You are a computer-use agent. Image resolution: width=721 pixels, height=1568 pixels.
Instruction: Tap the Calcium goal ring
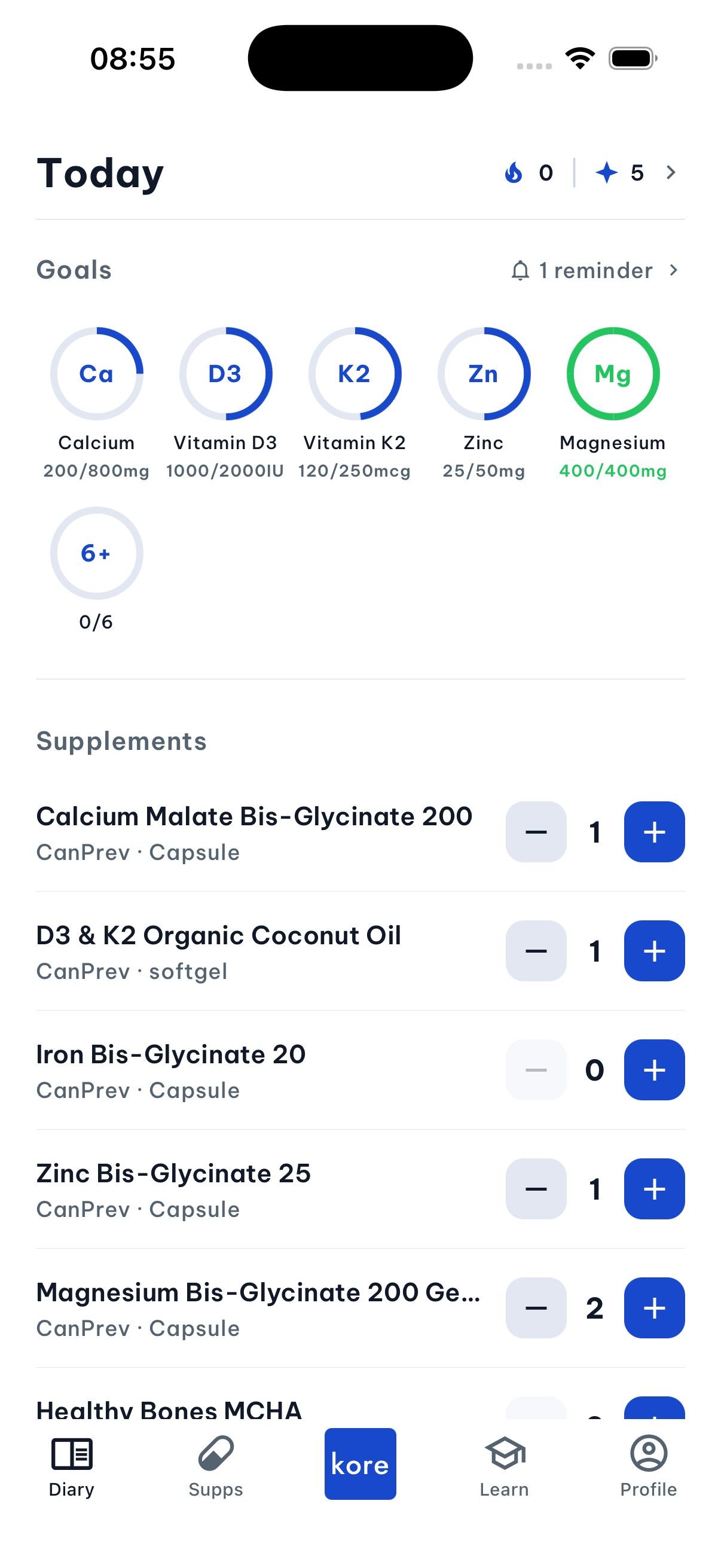pyautogui.click(x=97, y=373)
